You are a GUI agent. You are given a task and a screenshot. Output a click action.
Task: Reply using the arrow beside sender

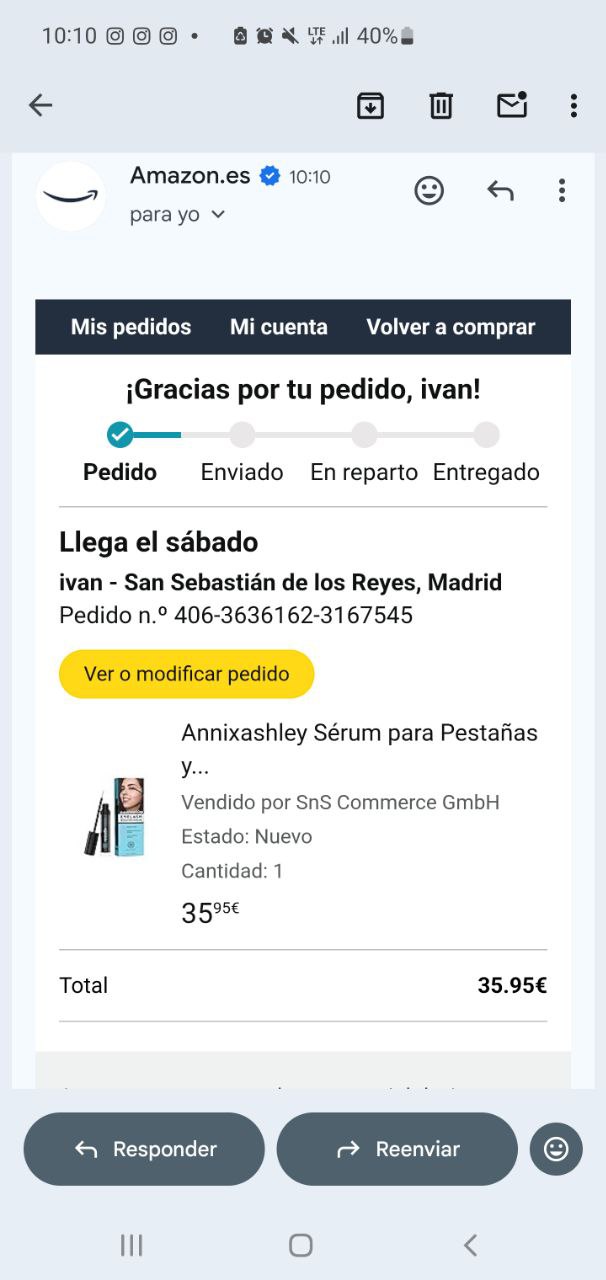(x=500, y=190)
